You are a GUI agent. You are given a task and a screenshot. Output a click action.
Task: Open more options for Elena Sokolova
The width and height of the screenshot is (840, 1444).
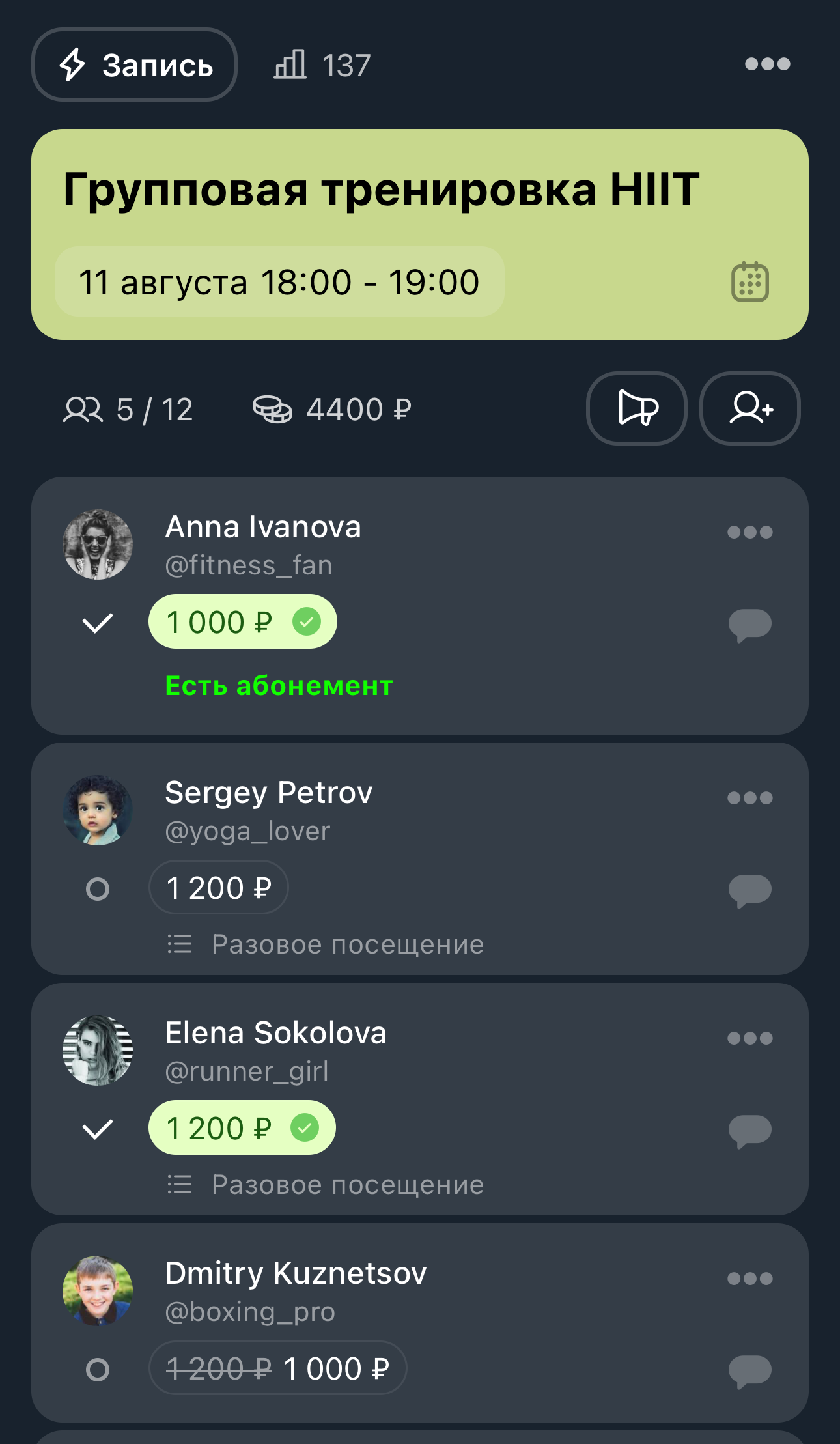coord(749,1038)
